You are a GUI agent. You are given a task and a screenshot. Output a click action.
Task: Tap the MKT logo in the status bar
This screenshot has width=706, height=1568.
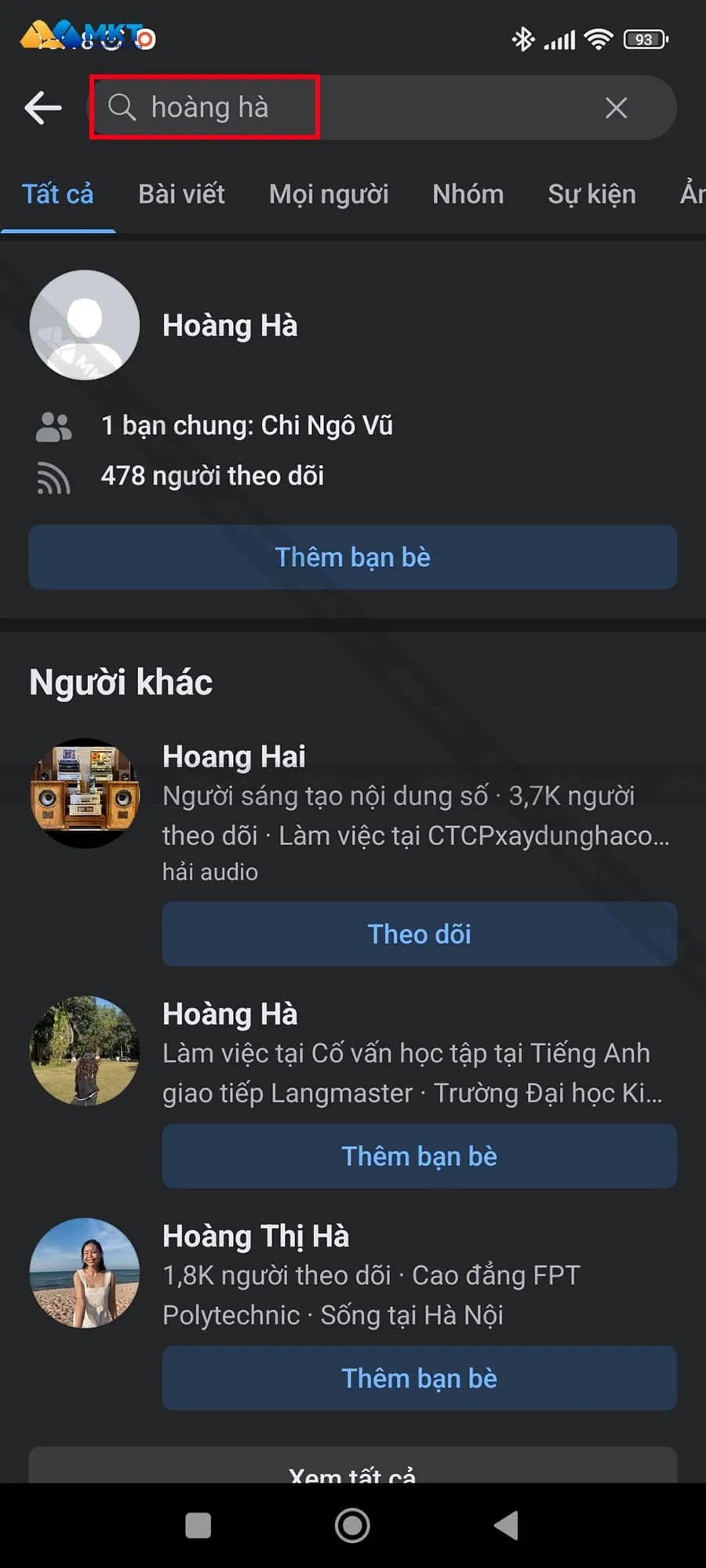pos(86,35)
